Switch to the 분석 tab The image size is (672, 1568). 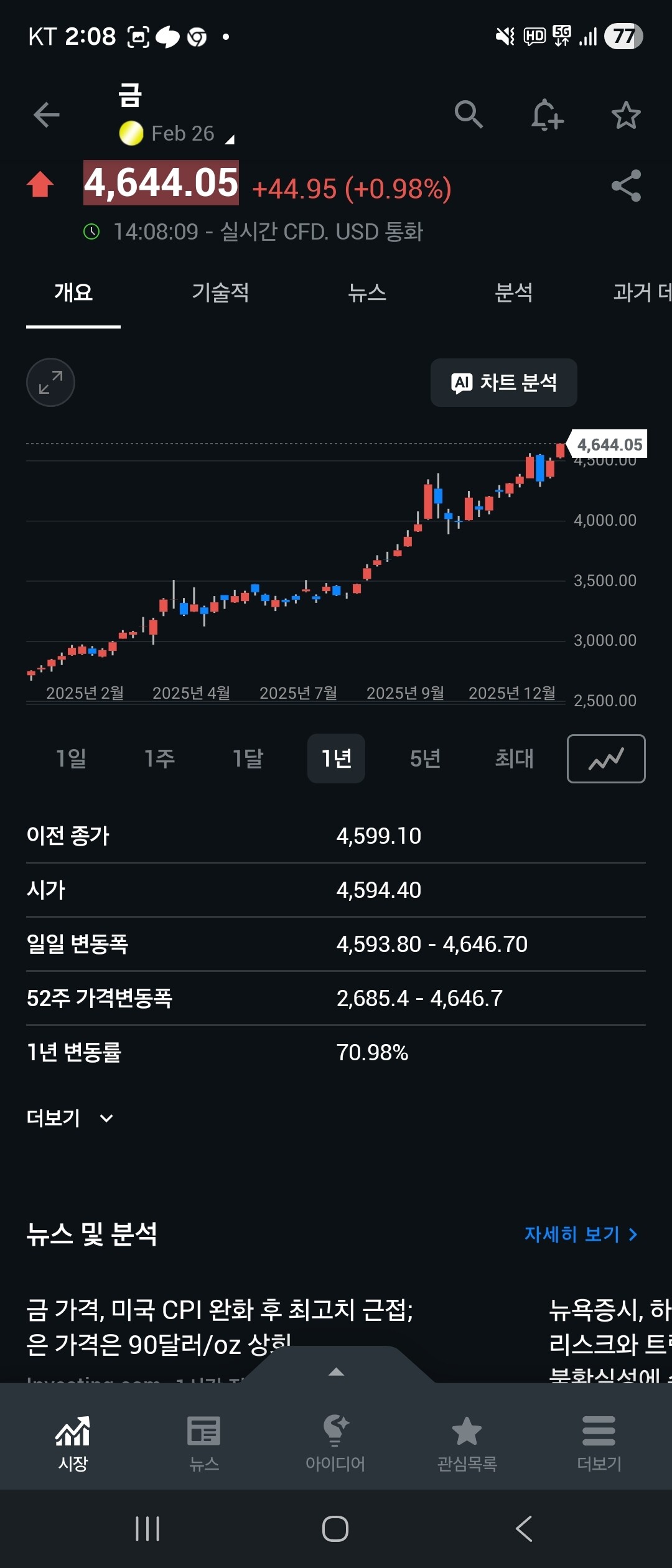[513, 292]
